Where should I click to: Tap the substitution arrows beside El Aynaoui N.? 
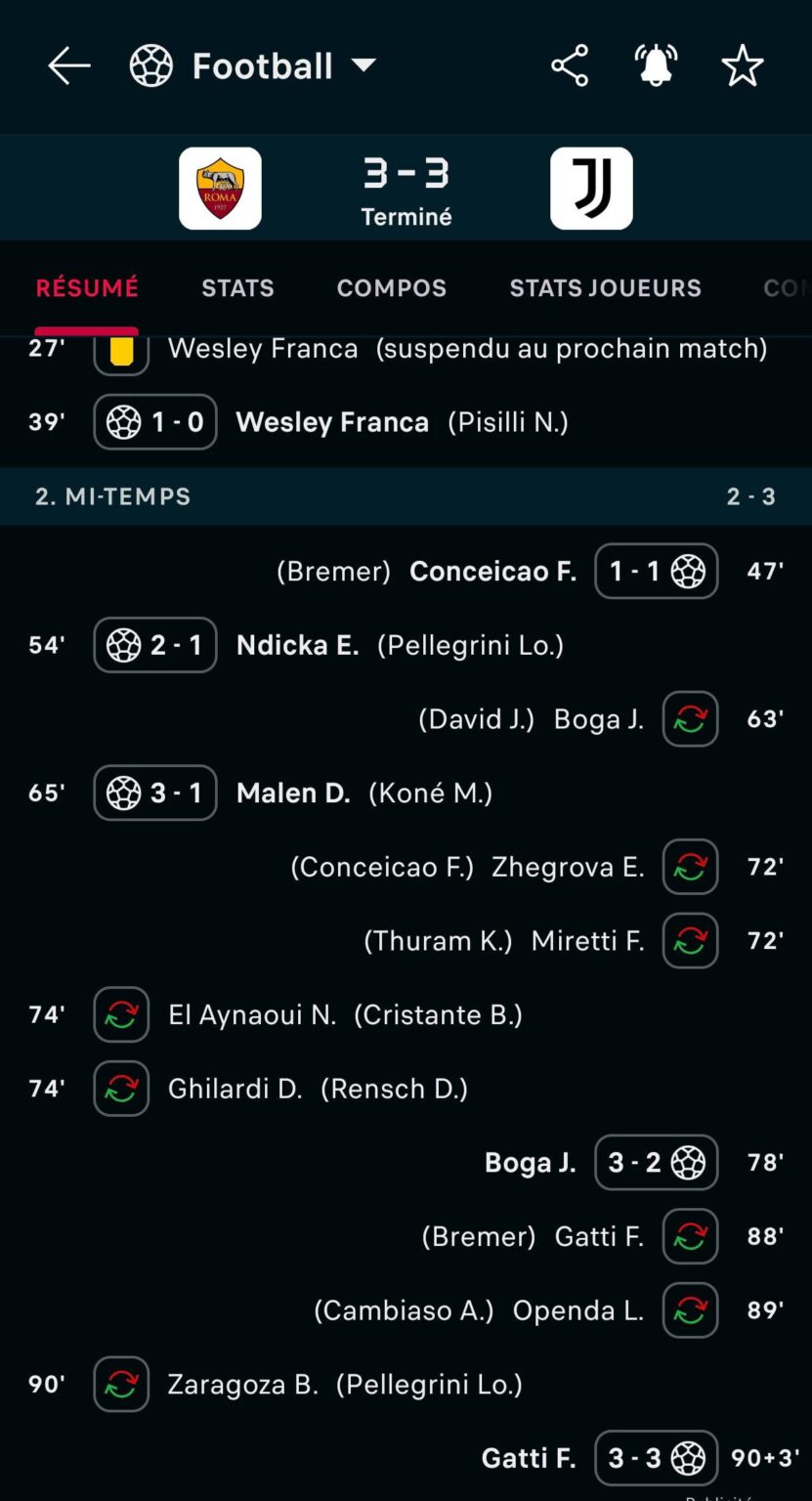click(x=120, y=1014)
